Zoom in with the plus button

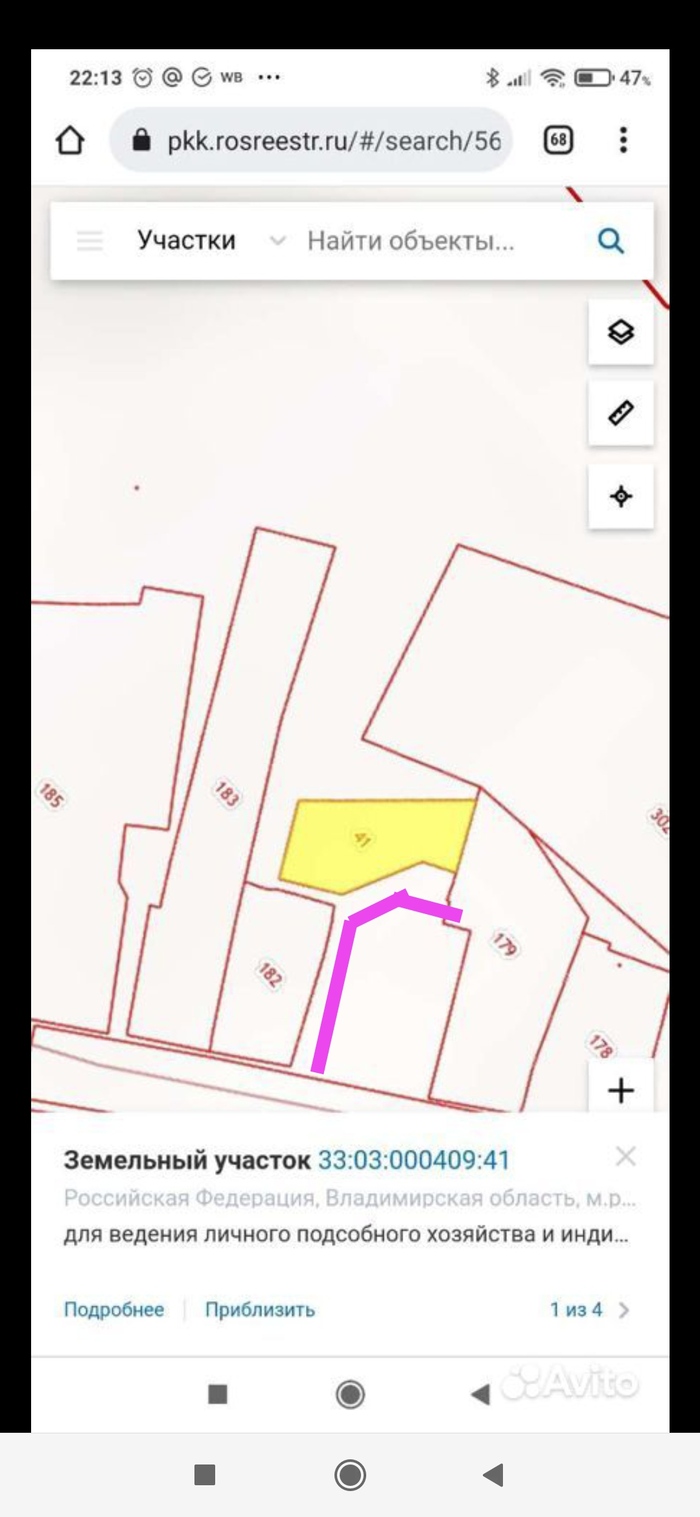coord(620,1090)
